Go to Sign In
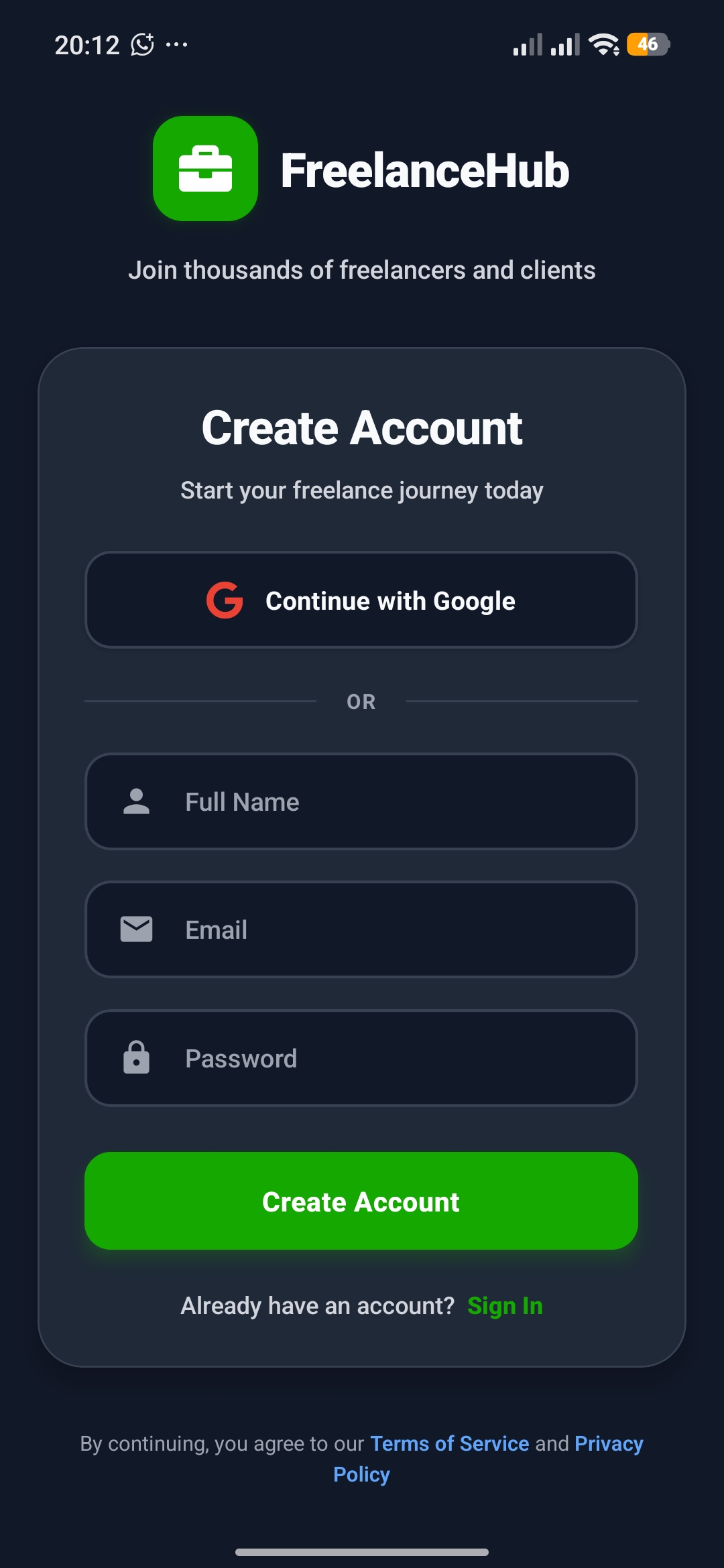The height and width of the screenshot is (1568, 724). pos(505,1306)
